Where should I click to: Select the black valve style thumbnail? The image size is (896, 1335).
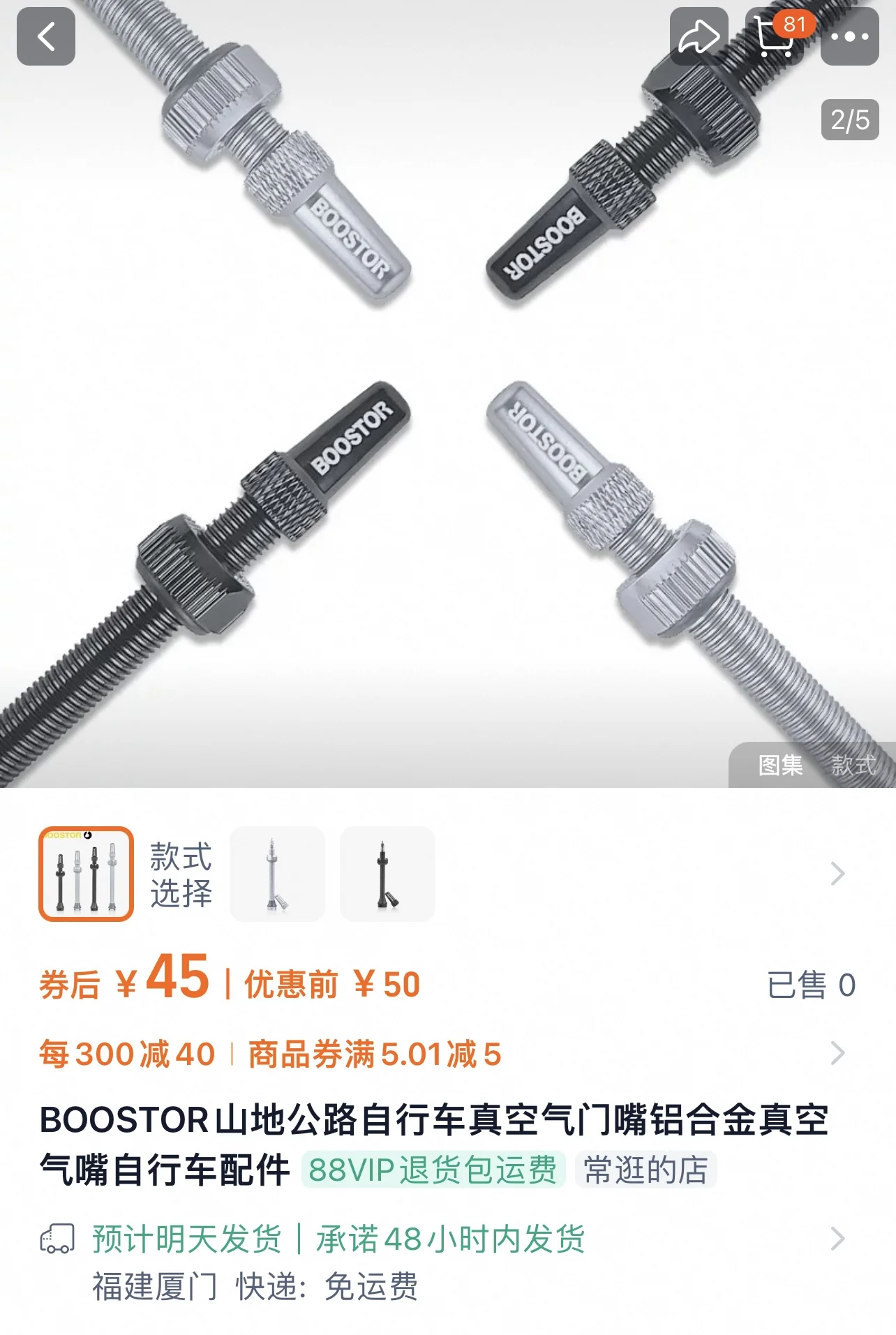coord(387,874)
